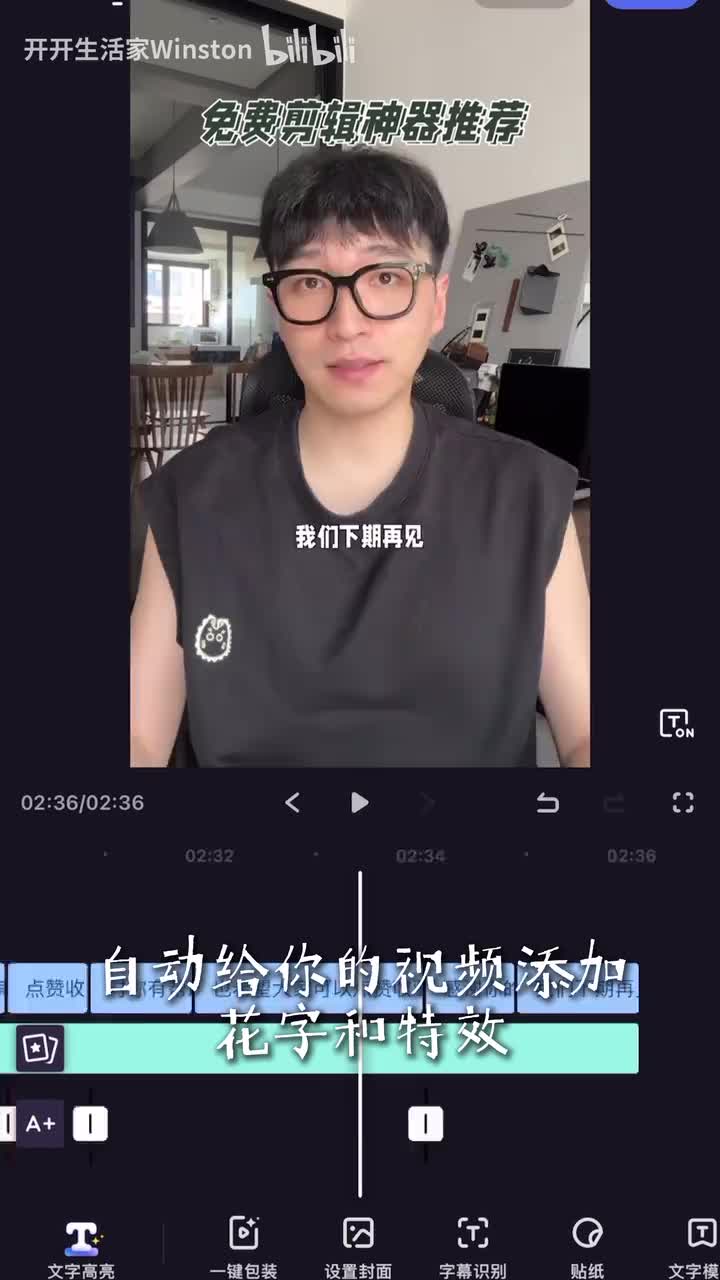Undo the last edit
Image resolution: width=720 pixels, height=1280 pixels.
(547, 802)
